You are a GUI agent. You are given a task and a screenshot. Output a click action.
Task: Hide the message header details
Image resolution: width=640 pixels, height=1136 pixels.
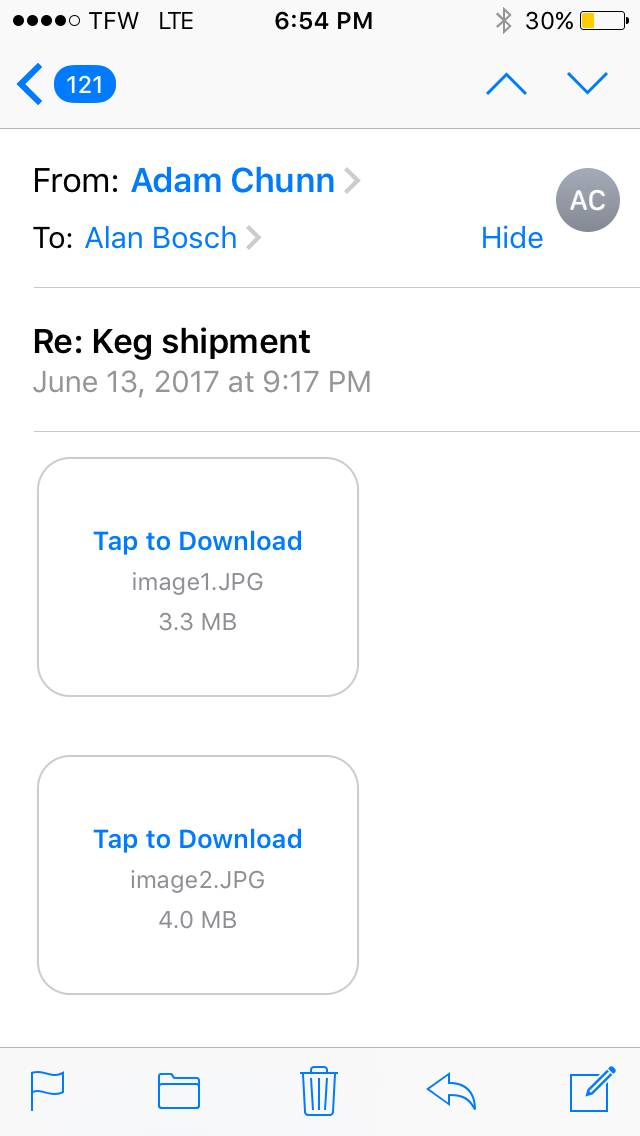pyautogui.click(x=512, y=238)
